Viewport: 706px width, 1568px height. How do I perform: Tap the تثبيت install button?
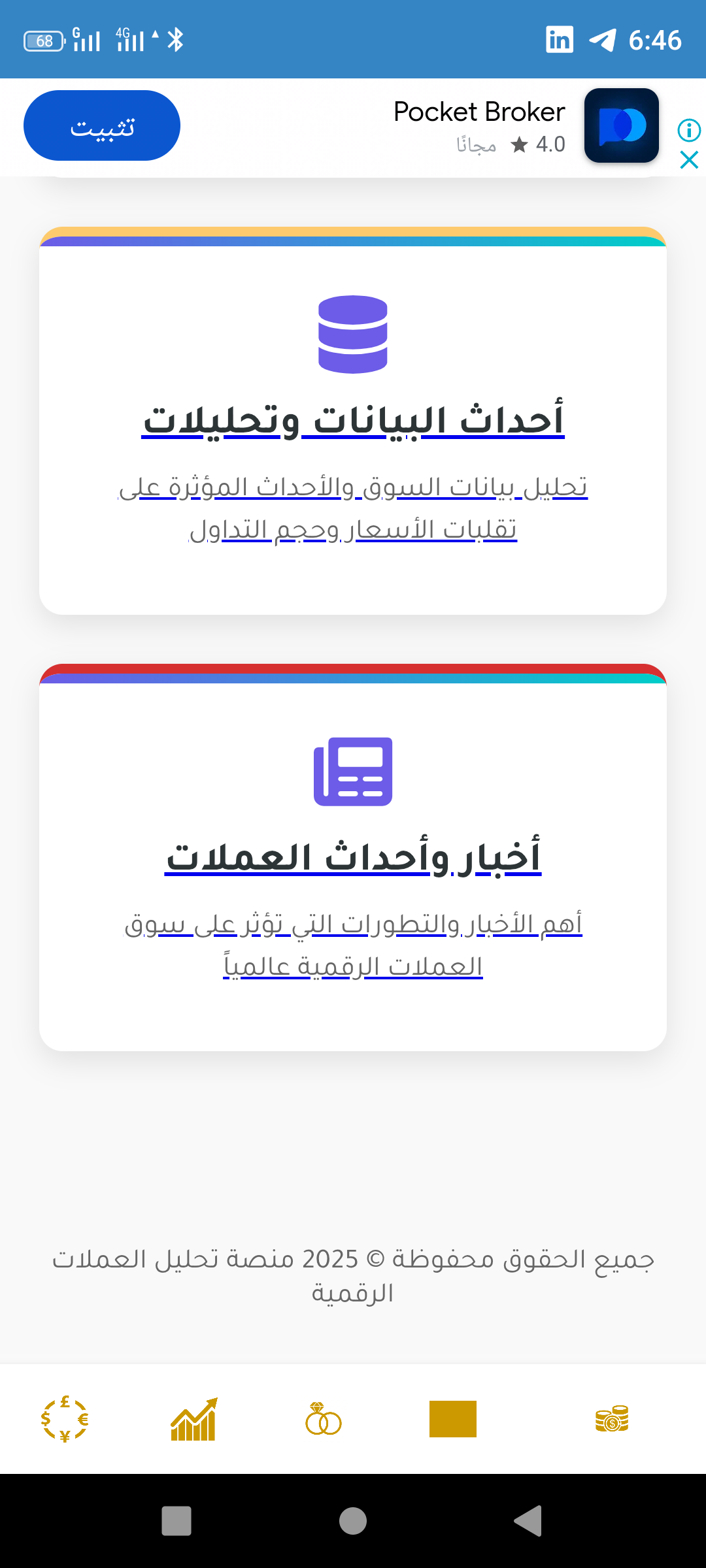pos(102,125)
